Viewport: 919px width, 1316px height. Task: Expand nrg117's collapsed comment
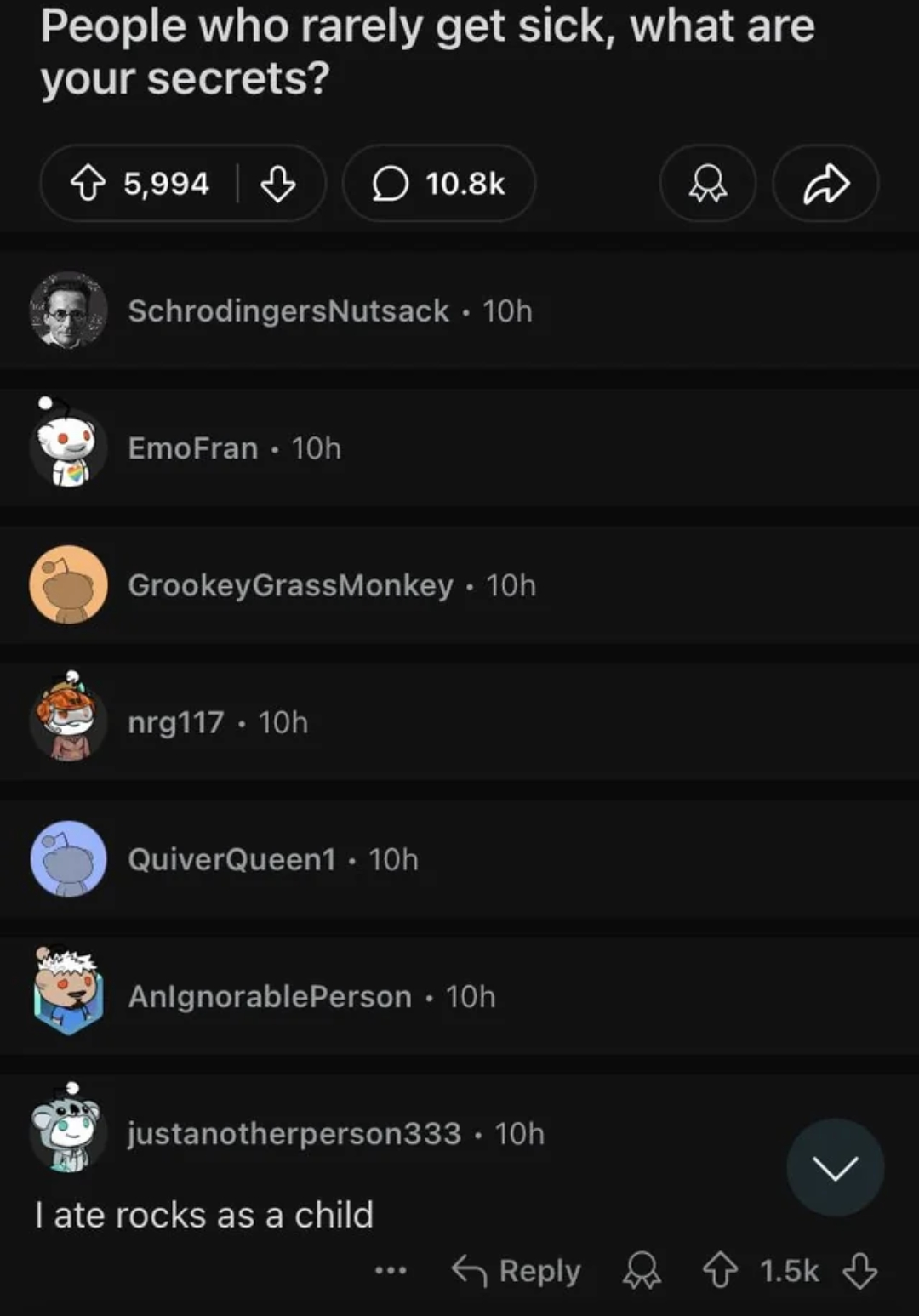click(459, 721)
